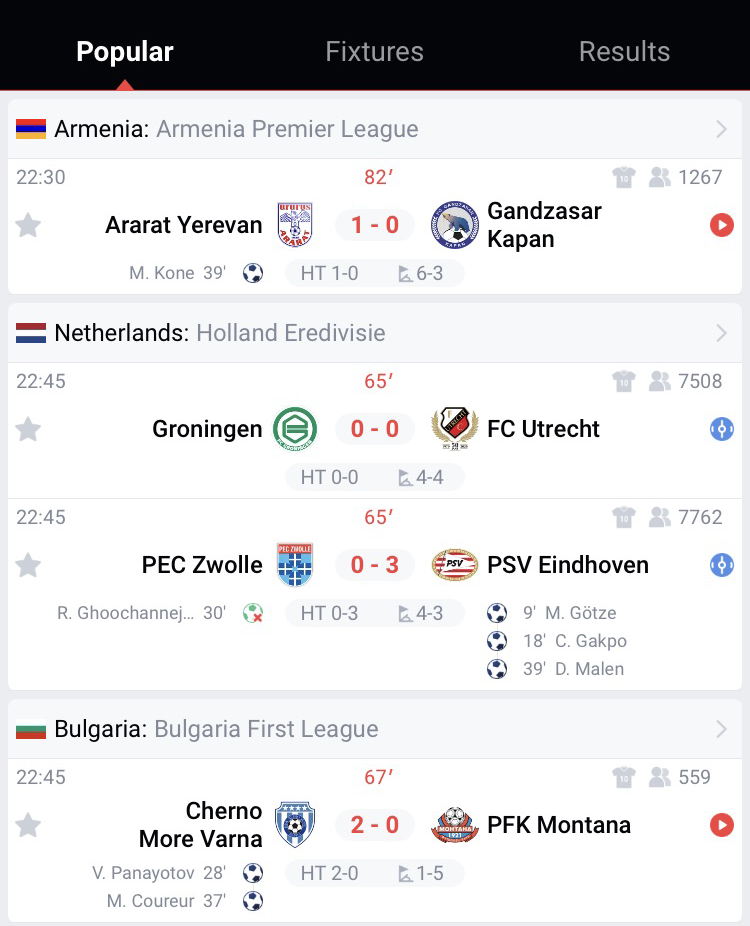Open Groningen vs FC Utrecht match details
The width and height of the screenshot is (750, 926).
(374, 429)
